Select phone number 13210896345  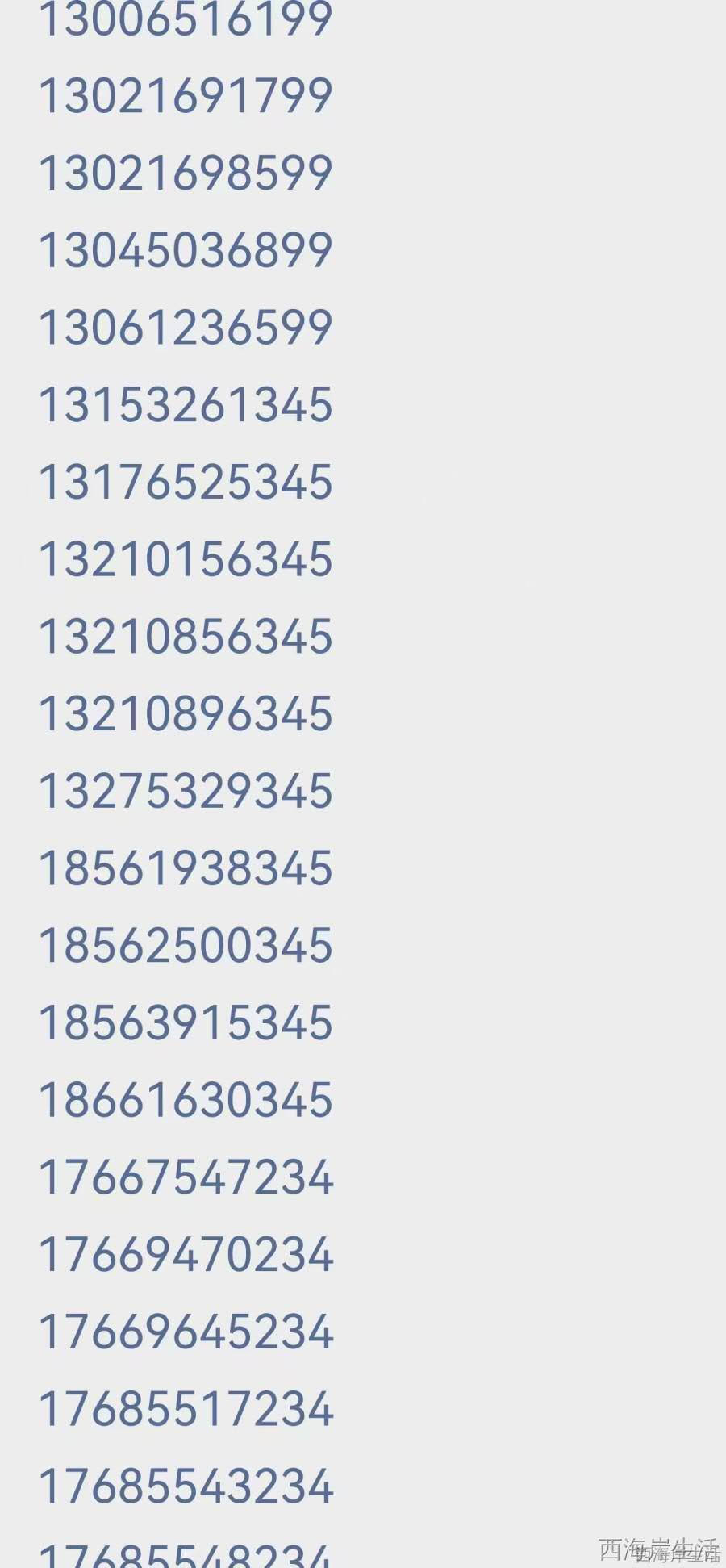pos(186,714)
